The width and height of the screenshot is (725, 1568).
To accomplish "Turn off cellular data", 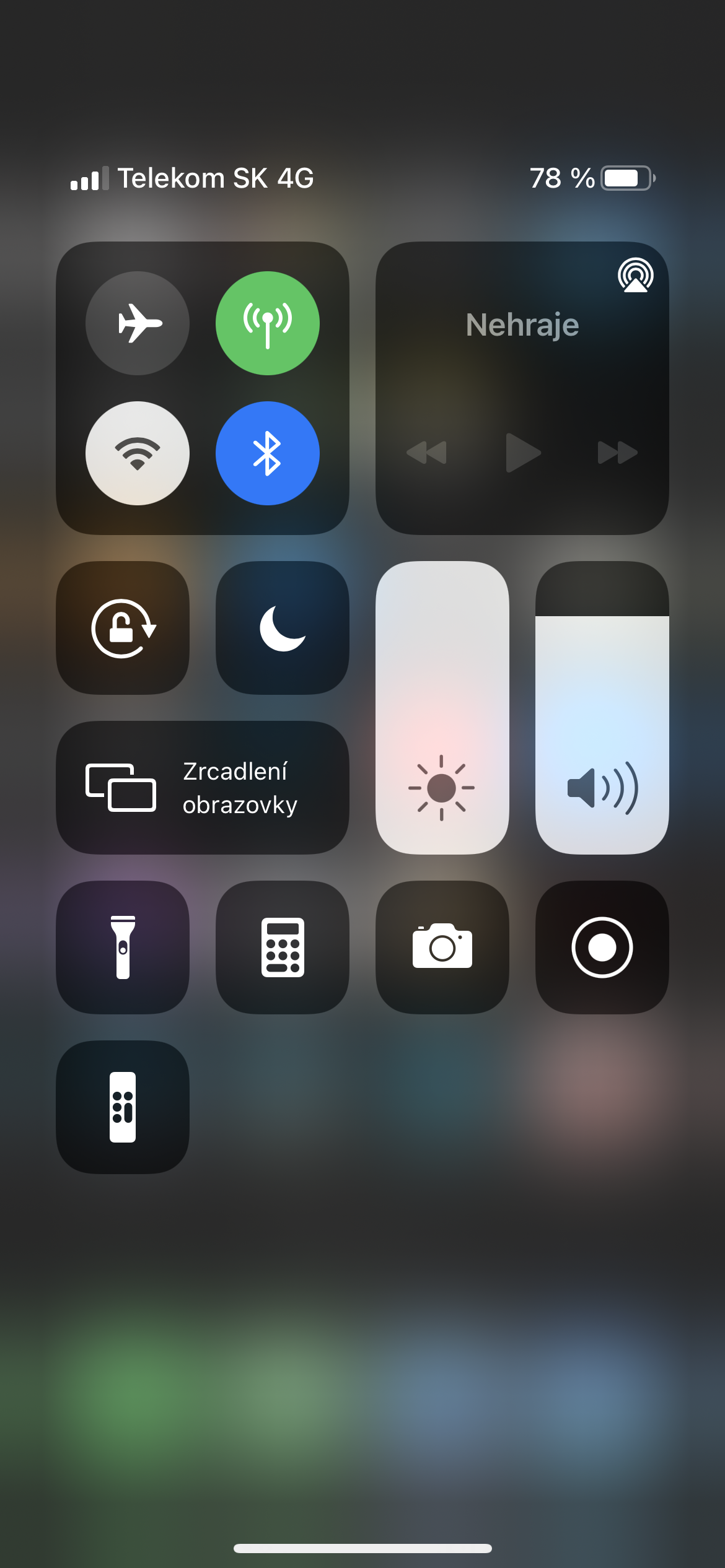I will [x=268, y=323].
